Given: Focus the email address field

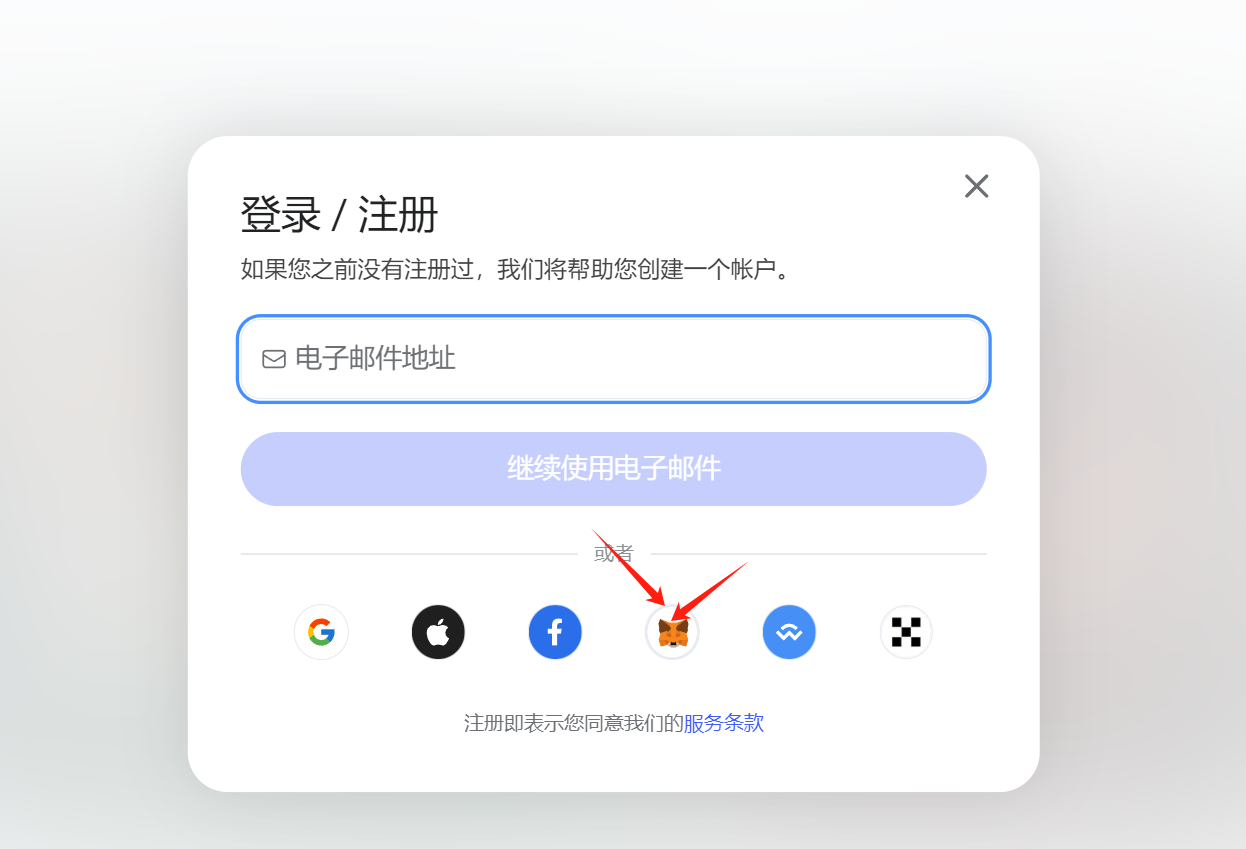Looking at the screenshot, I should pyautogui.click(x=614, y=359).
